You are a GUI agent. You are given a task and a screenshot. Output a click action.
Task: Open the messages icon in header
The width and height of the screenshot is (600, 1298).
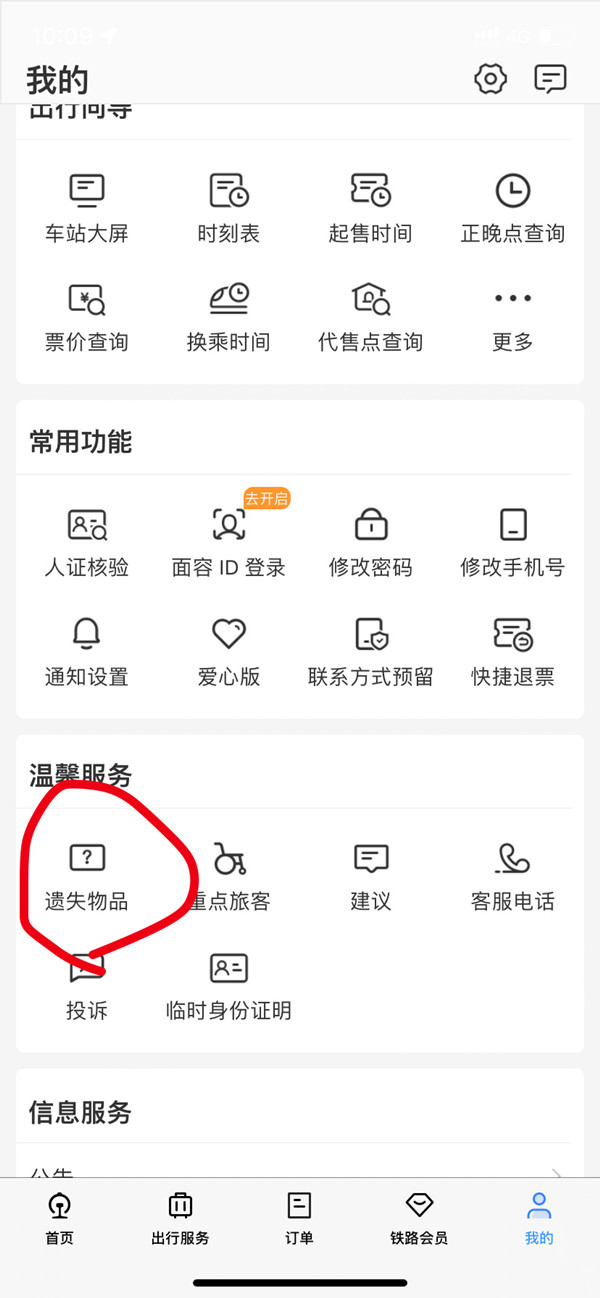coord(550,78)
